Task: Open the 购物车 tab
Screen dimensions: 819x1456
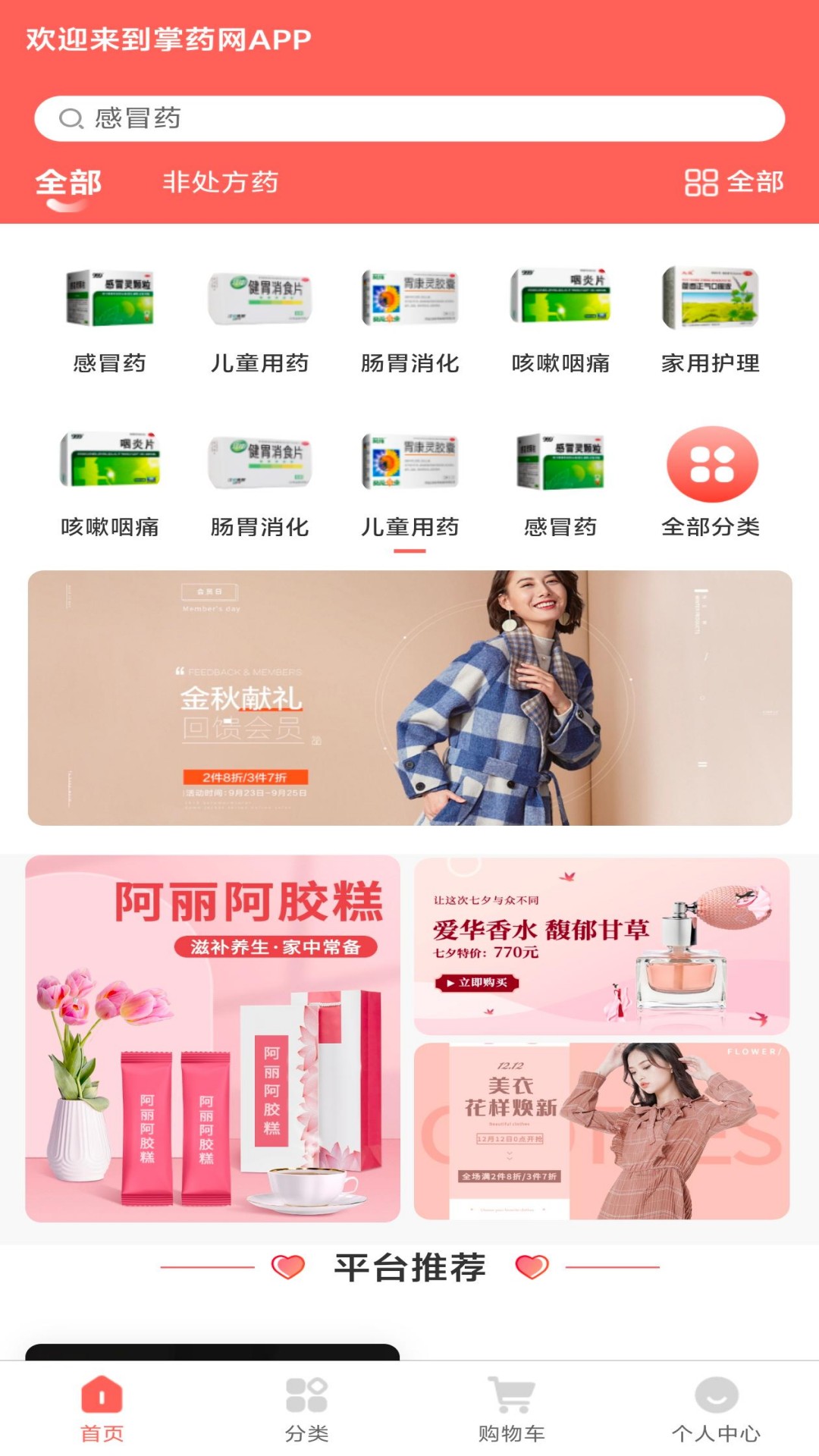Action: [511, 1409]
